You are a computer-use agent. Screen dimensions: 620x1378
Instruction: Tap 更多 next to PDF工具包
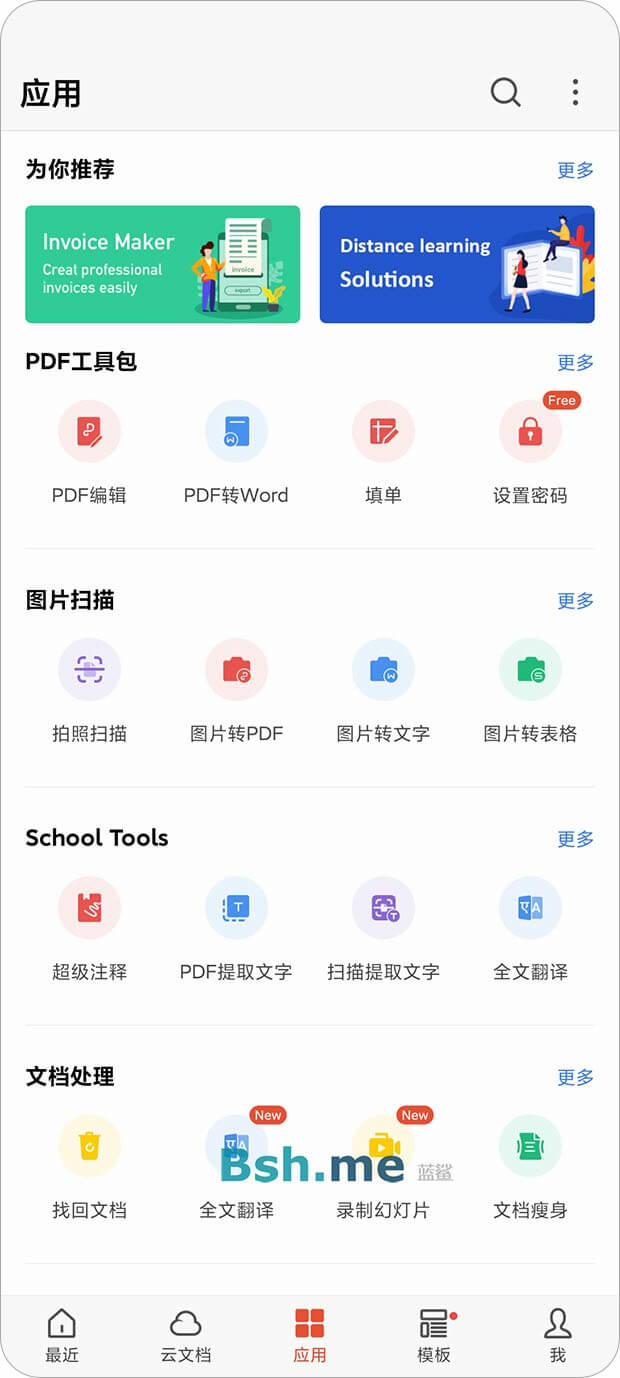[x=575, y=362]
